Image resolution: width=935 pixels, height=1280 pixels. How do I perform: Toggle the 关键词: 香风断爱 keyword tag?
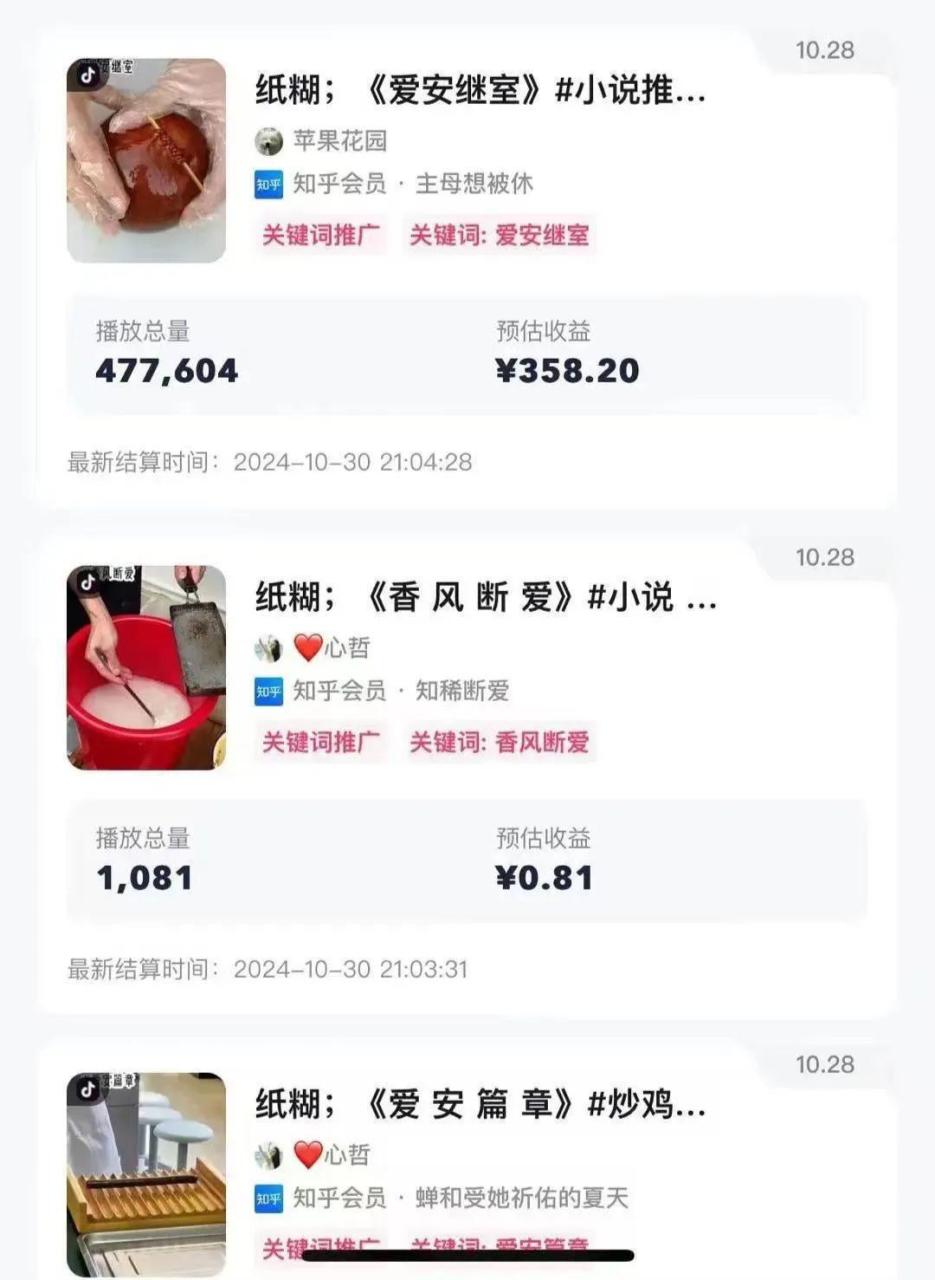(498, 743)
